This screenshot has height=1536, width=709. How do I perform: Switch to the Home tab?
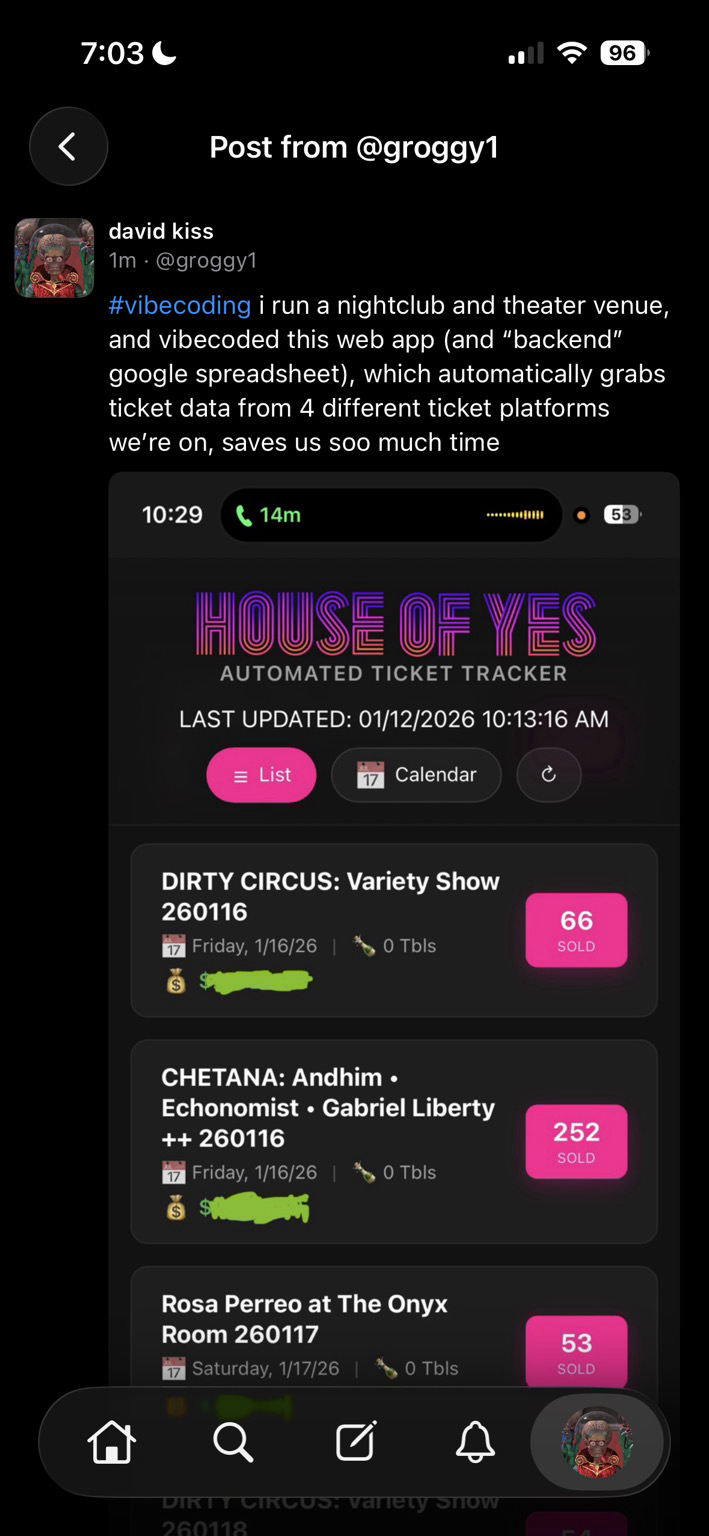click(112, 1441)
